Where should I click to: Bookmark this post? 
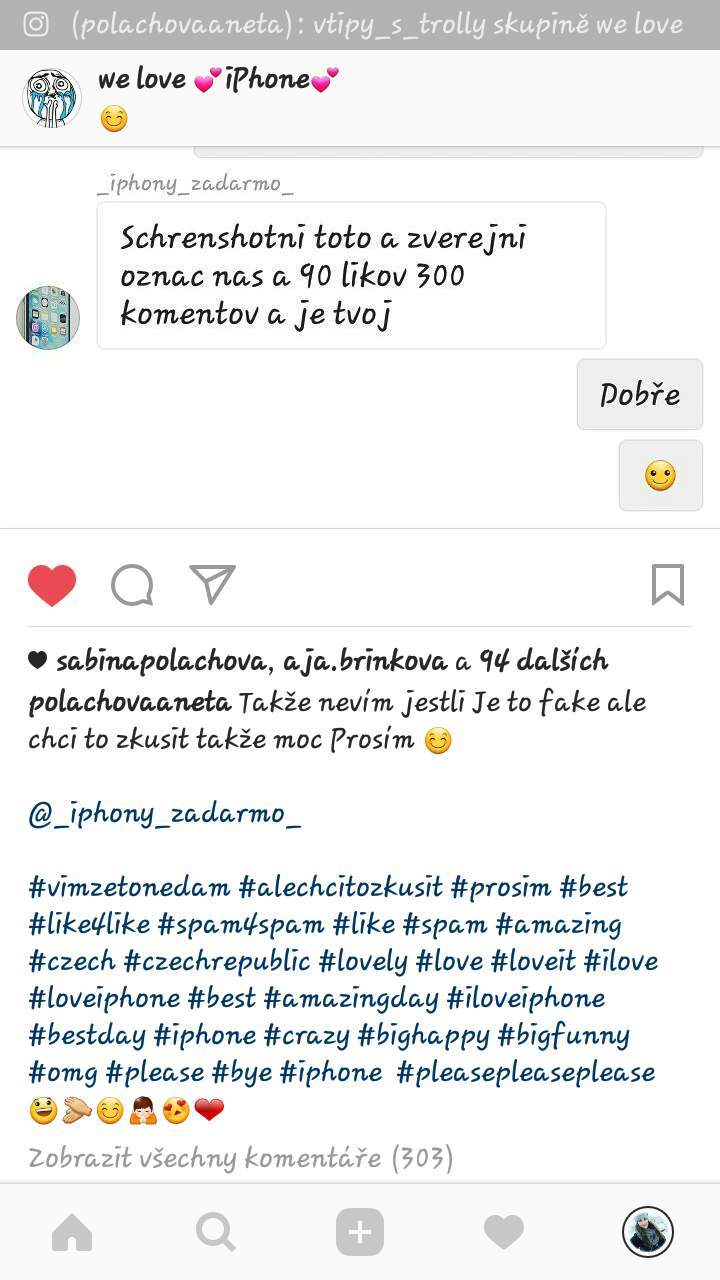pyautogui.click(x=668, y=585)
